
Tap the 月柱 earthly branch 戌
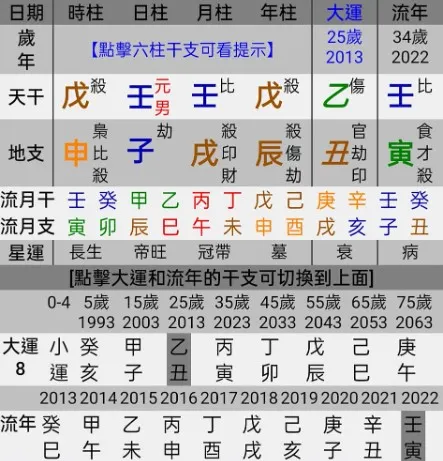click(205, 153)
